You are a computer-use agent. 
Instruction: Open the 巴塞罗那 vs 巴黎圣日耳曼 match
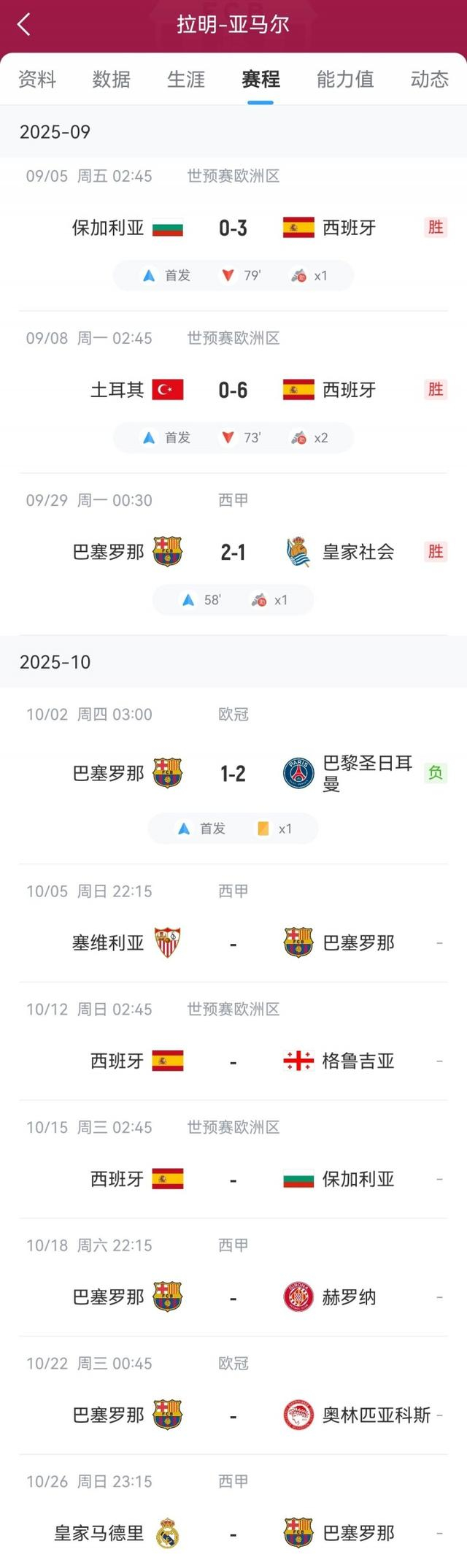click(233, 774)
